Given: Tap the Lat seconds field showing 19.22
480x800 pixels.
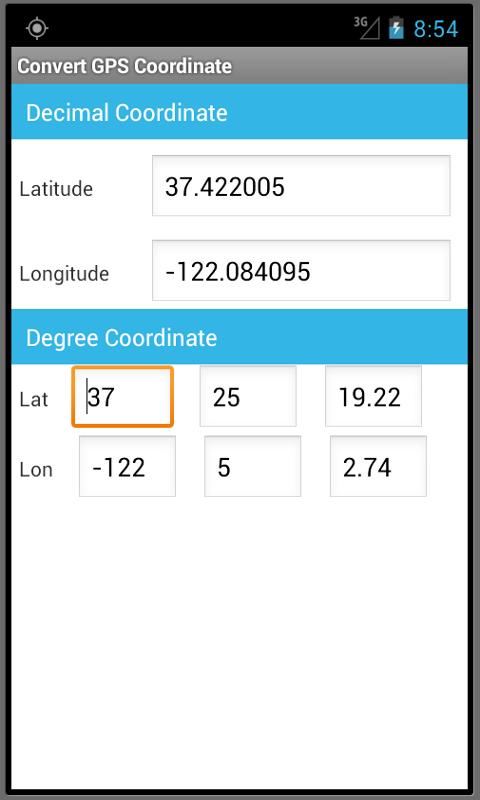Looking at the screenshot, I should coord(373,396).
